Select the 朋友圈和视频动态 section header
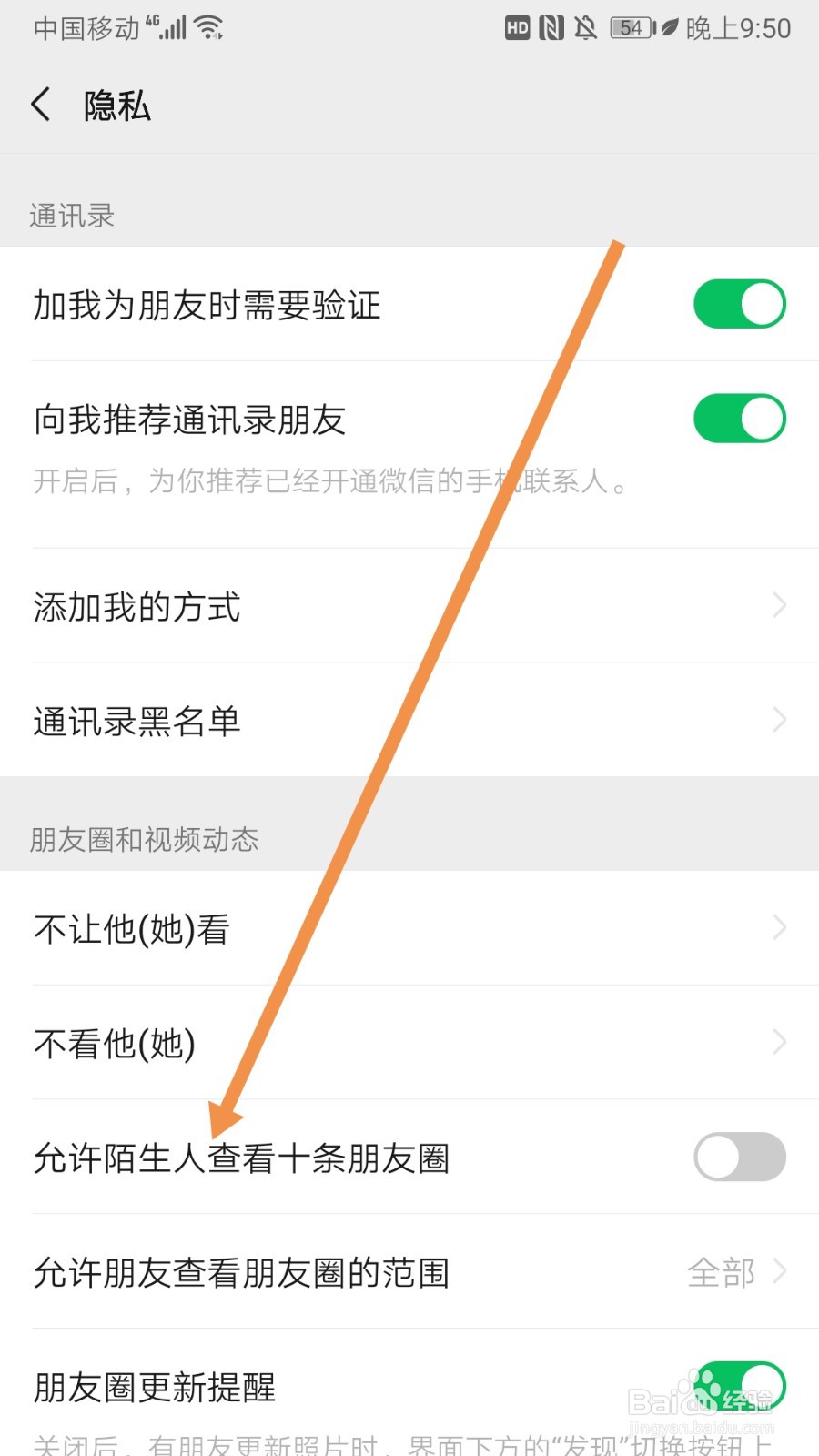This screenshot has height=1456, width=819. pyautogui.click(x=143, y=839)
